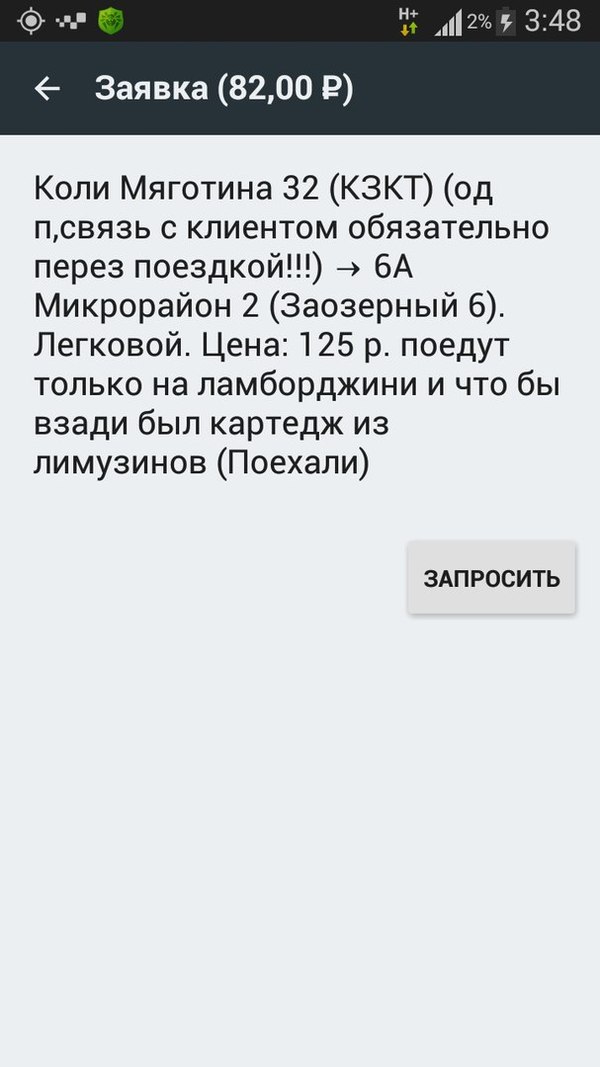
Task: Go back using the header arrow
Action: (47, 89)
